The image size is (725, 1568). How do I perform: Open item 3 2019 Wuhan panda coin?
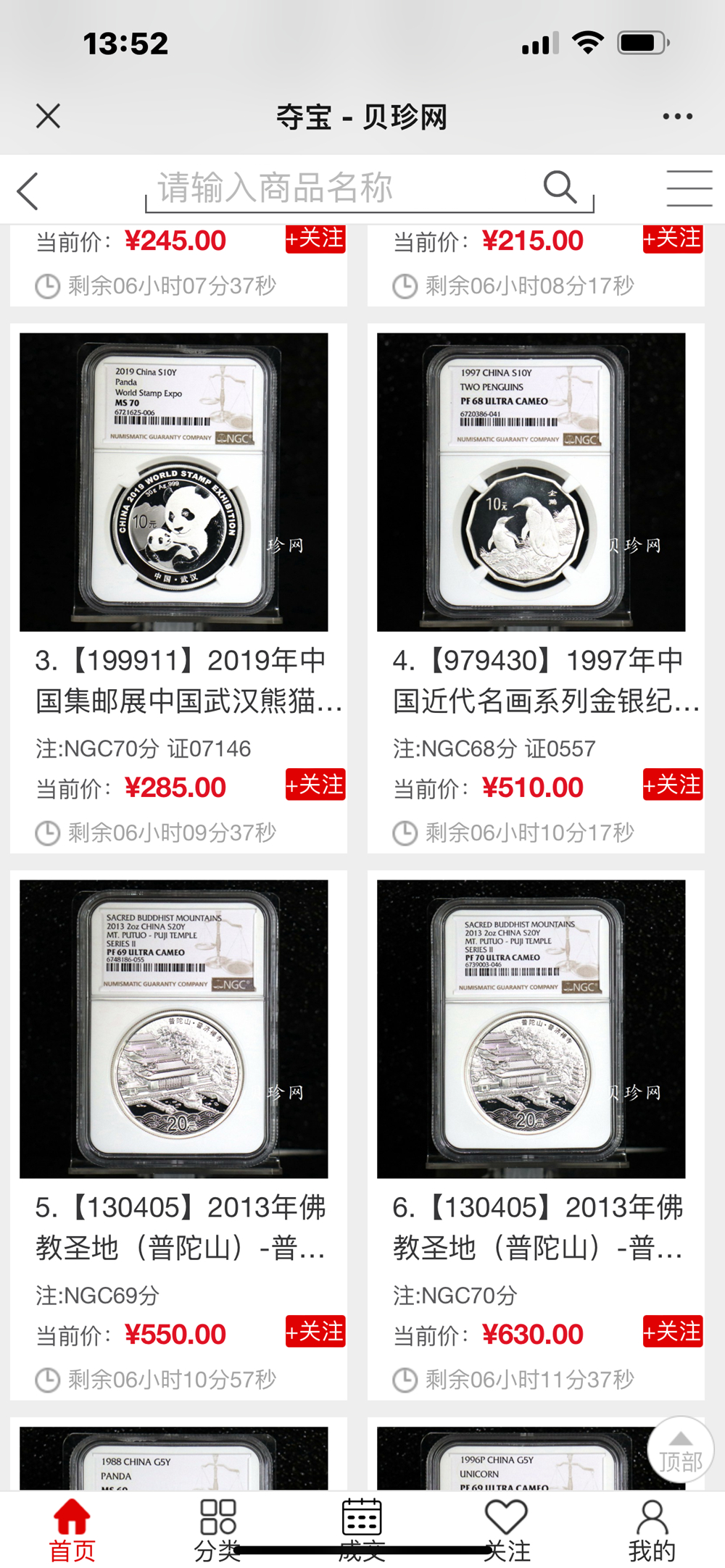point(174,482)
